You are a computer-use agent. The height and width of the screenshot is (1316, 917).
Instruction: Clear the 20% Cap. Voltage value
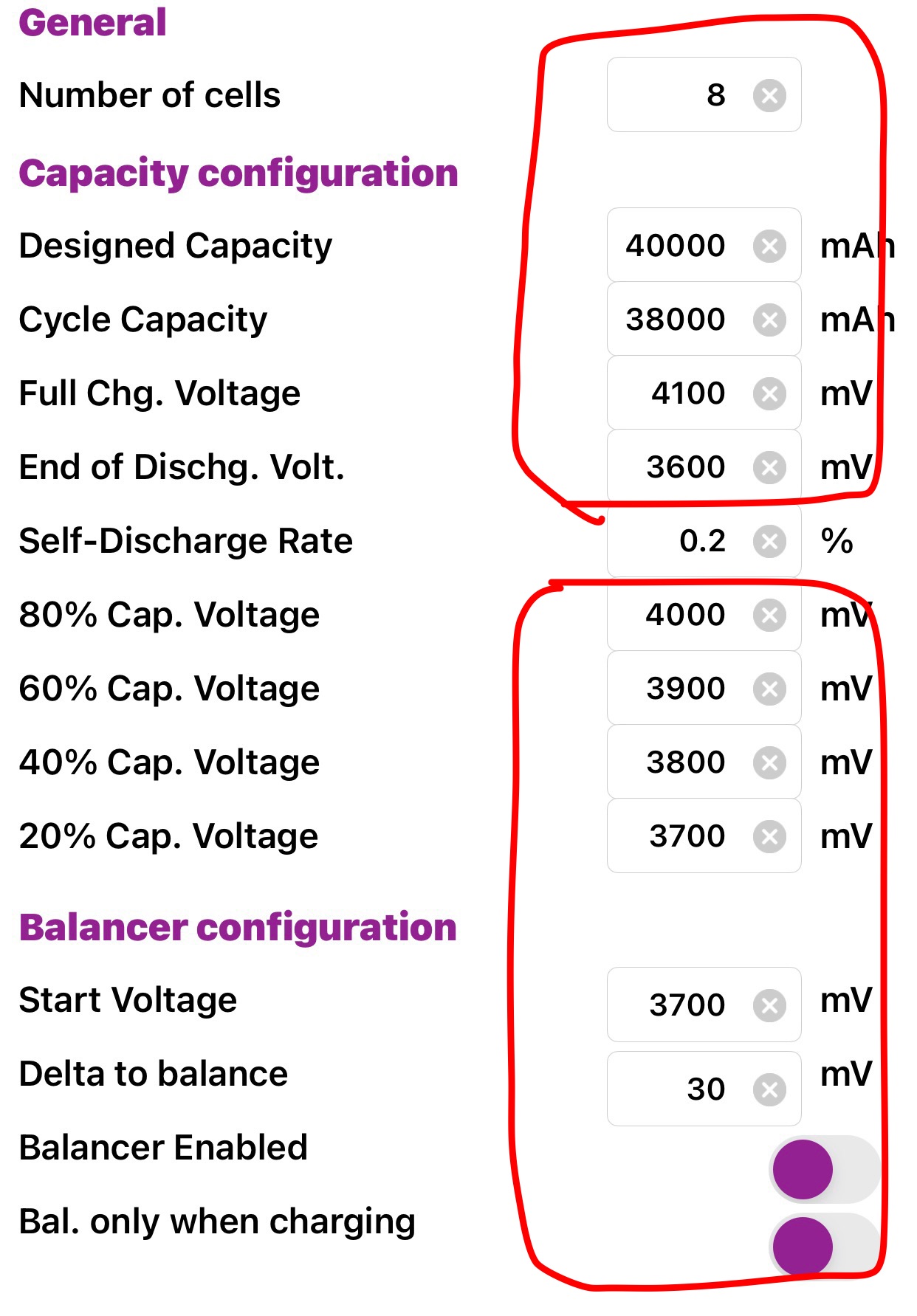click(x=769, y=836)
